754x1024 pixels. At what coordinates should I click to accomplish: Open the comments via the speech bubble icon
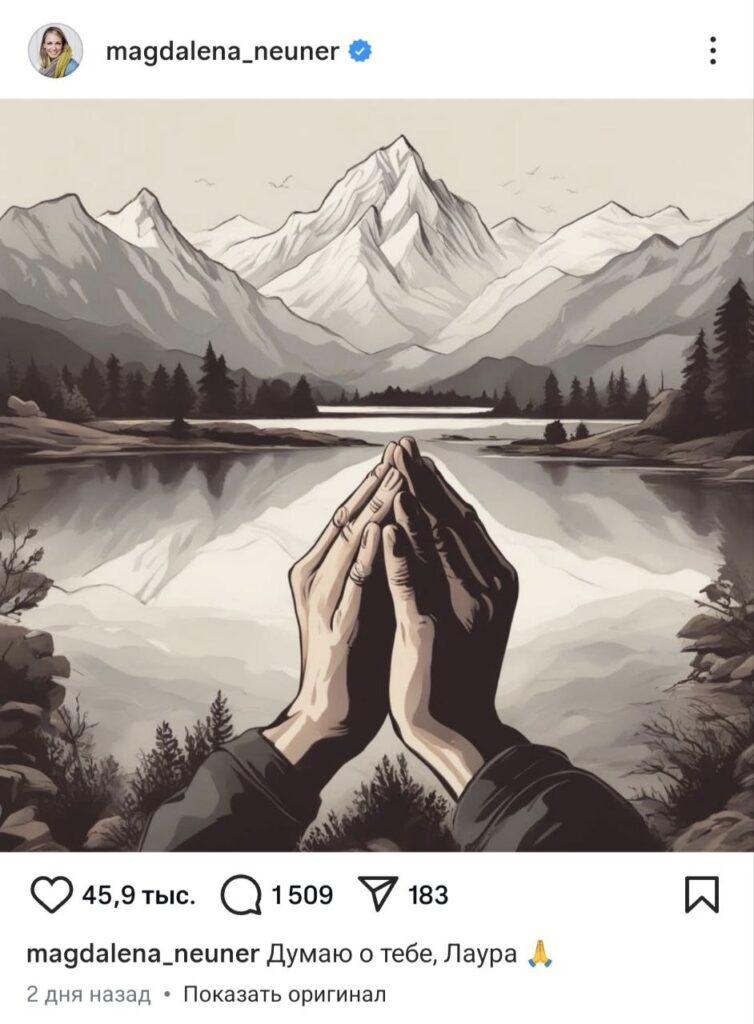coord(240,895)
